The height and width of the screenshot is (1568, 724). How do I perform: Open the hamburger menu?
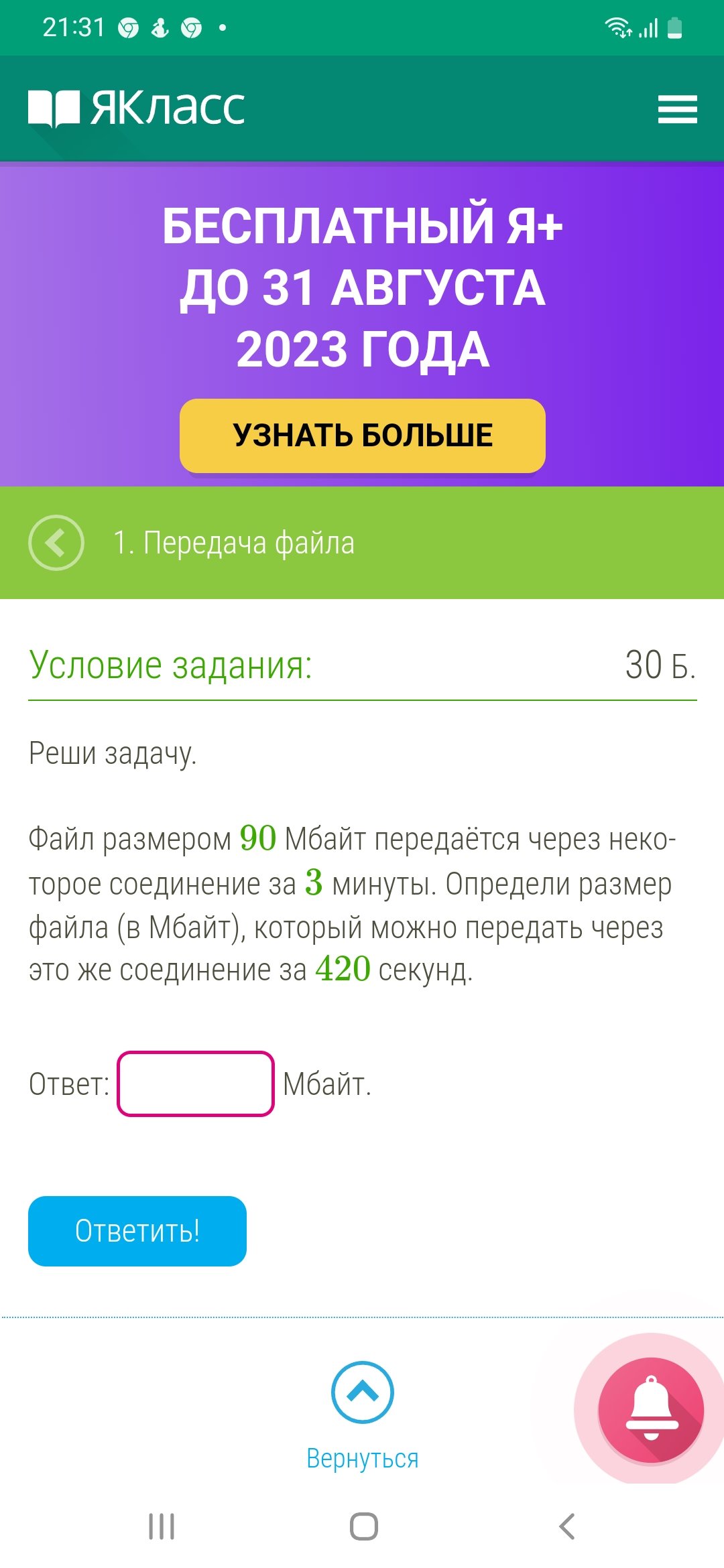click(x=677, y=109)
